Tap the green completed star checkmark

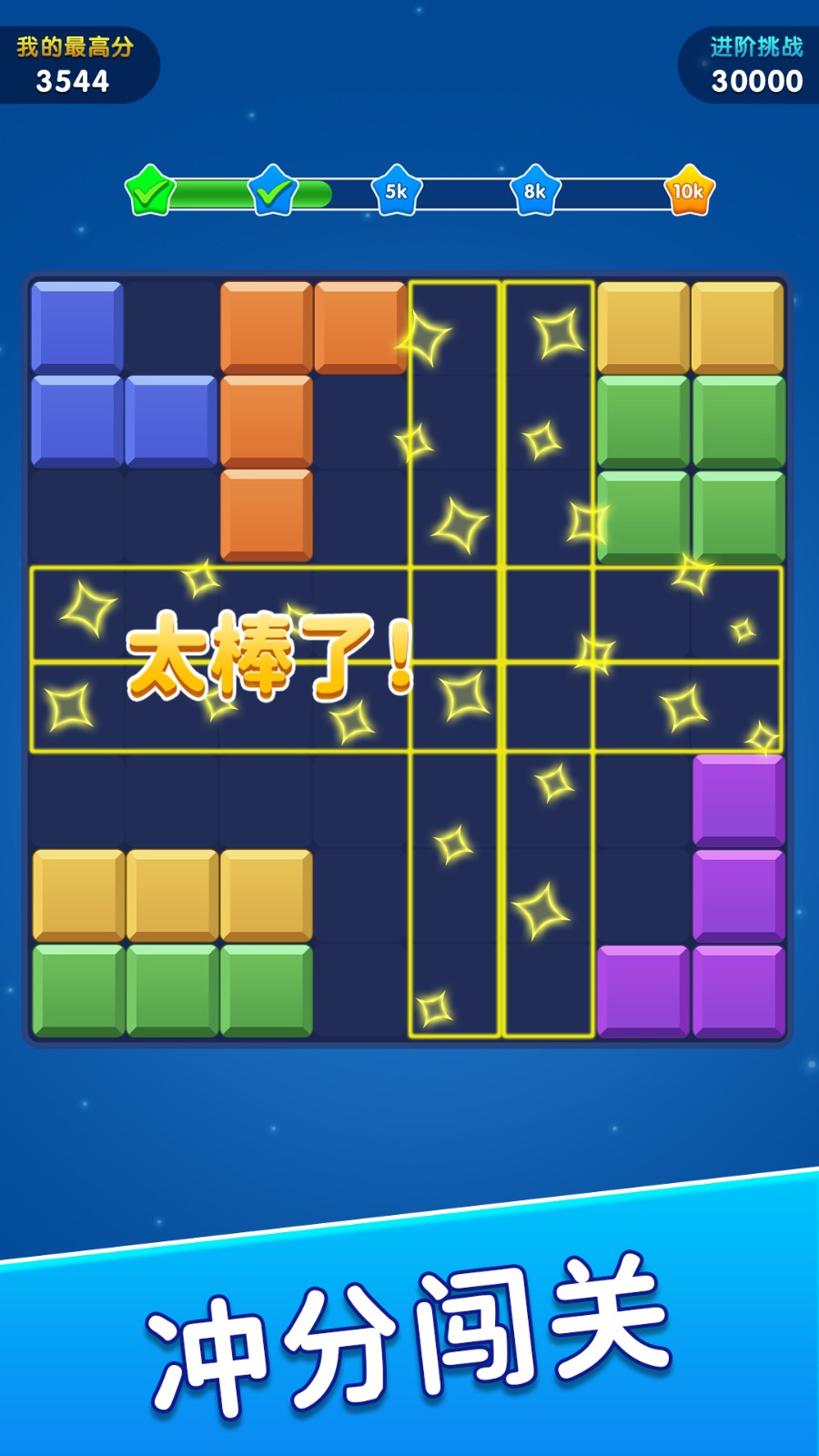pyautogui.click(x=151, y=191)
